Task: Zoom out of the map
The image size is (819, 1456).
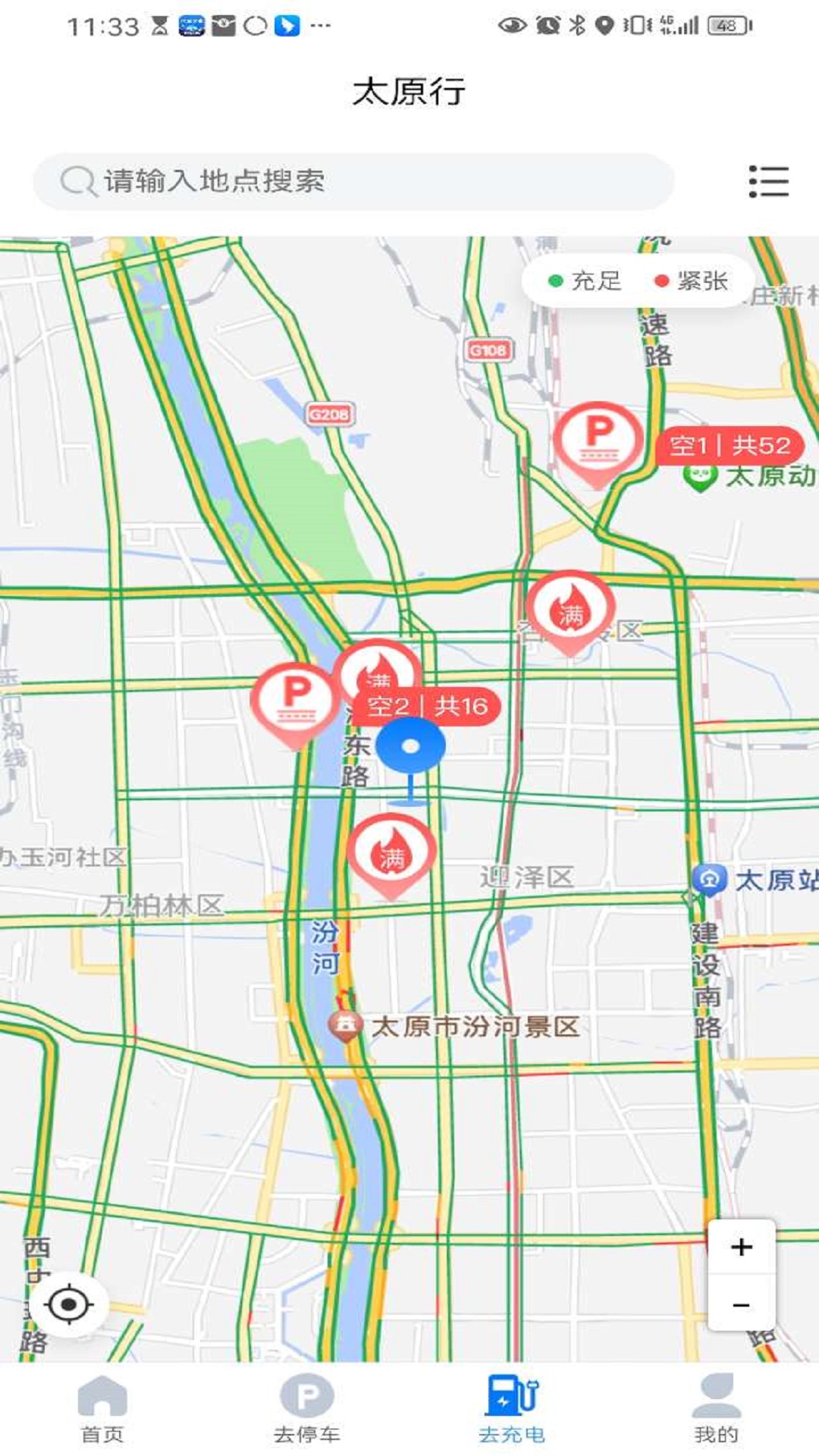Action: 741,1304
